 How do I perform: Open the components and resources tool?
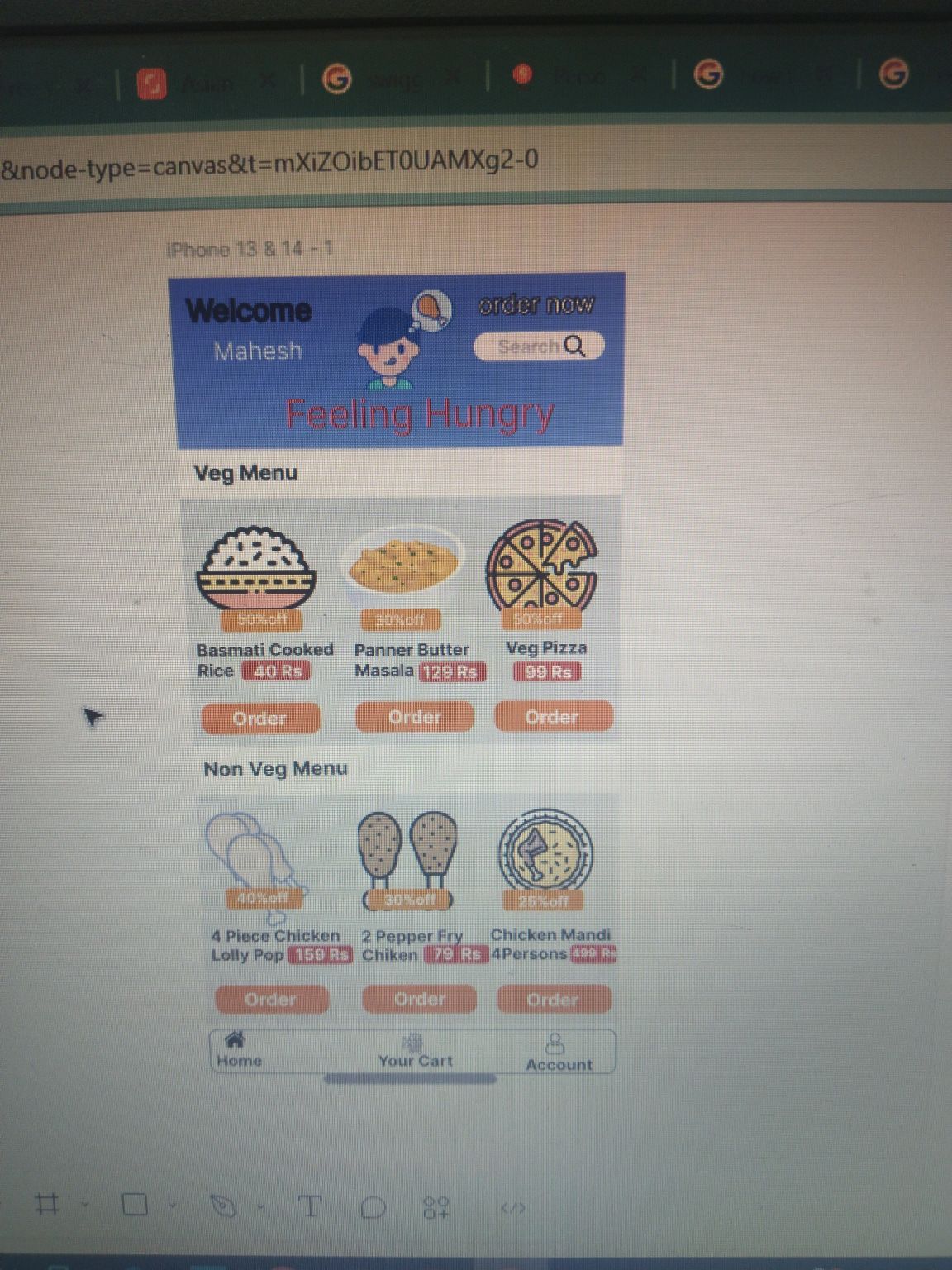[x=436, y=1208]
